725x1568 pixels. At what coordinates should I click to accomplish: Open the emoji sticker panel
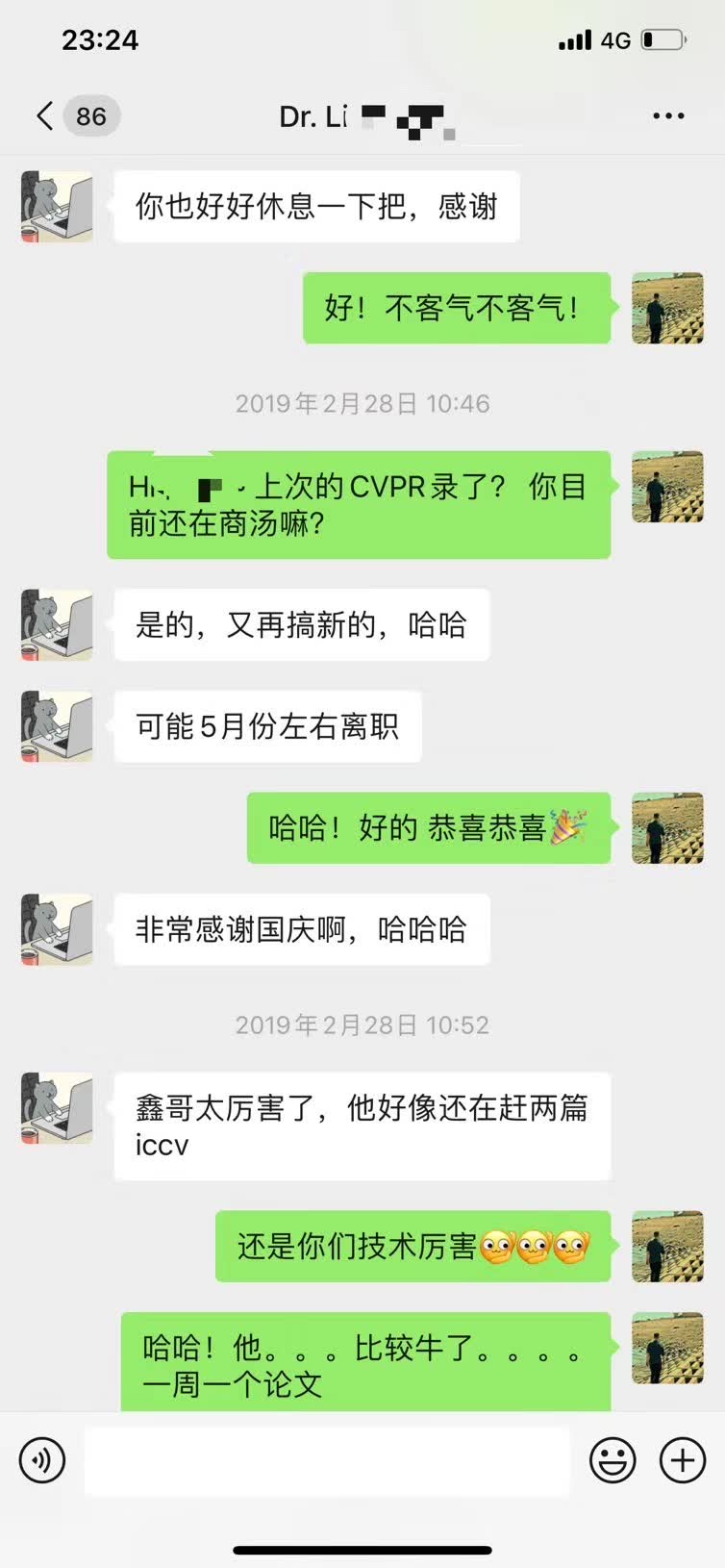(x=612, y=1460)
